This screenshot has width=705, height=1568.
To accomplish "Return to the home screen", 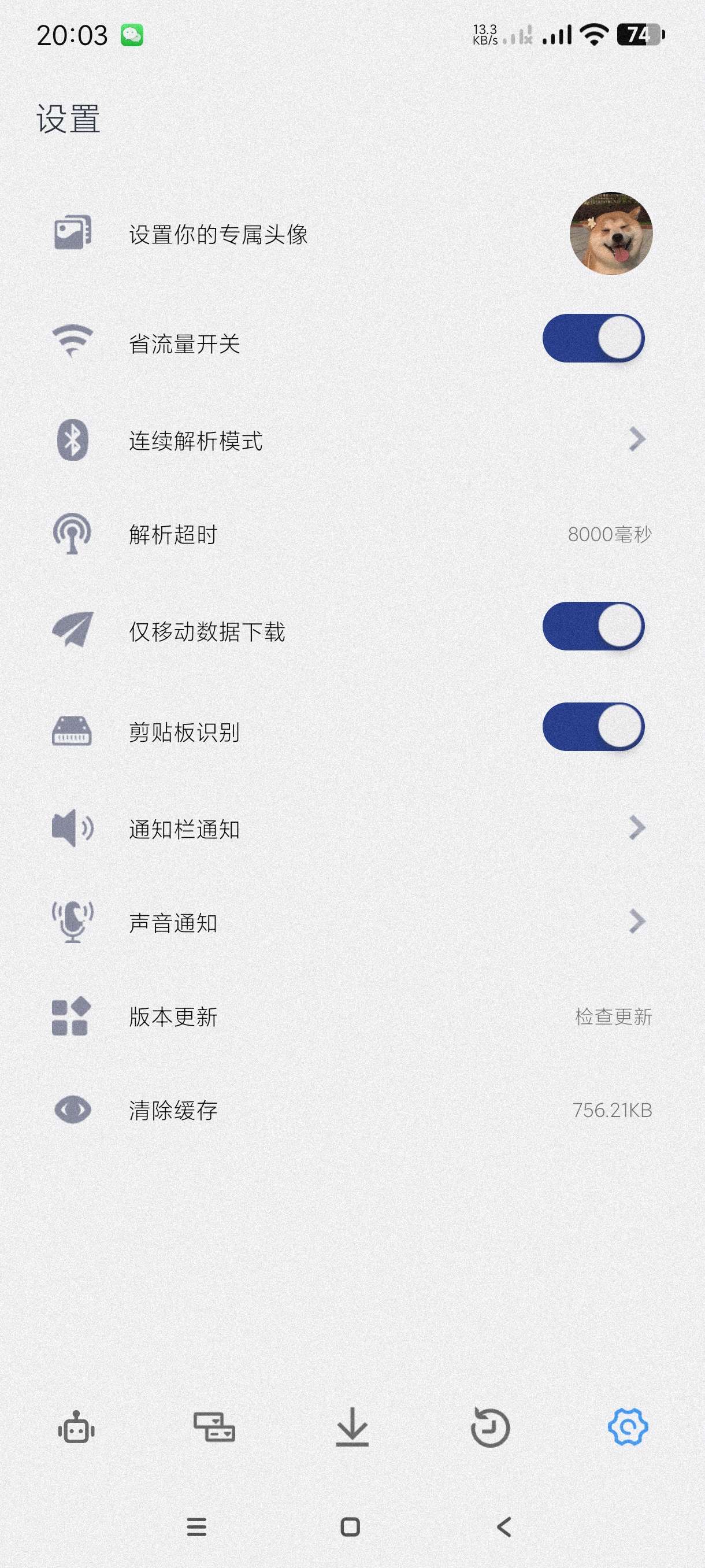I will pos(350,1527).
